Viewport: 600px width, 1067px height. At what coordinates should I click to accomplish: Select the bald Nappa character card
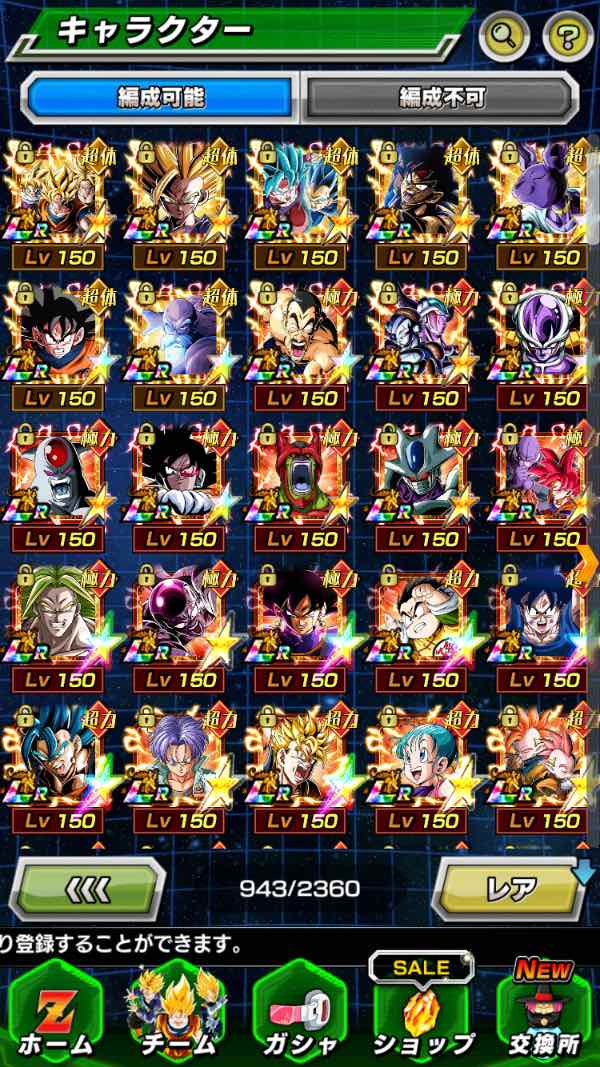coord(300,337)
